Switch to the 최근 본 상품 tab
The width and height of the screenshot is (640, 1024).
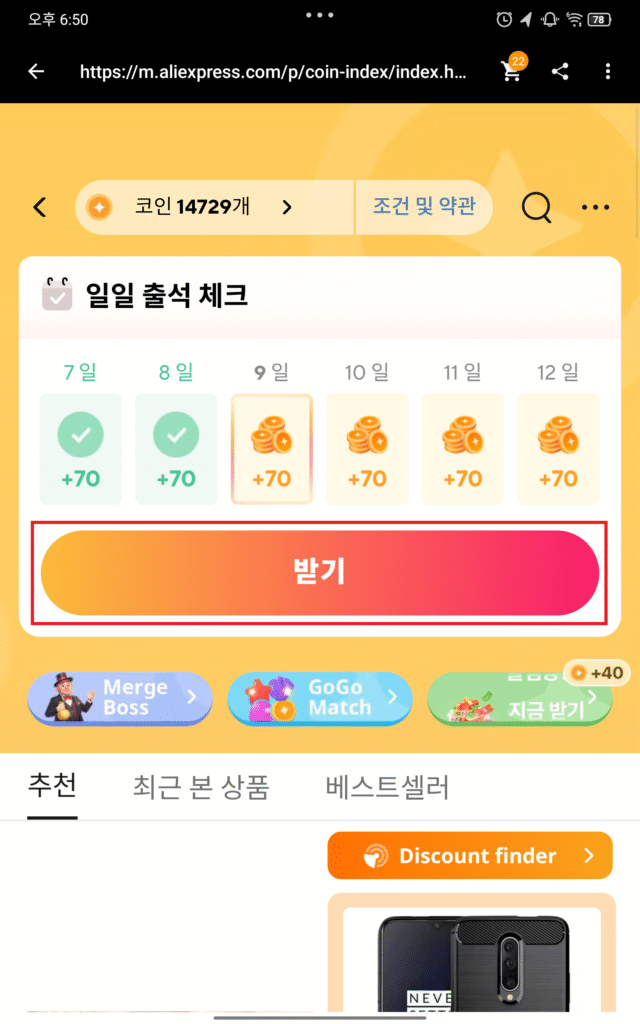click(201, 787)
